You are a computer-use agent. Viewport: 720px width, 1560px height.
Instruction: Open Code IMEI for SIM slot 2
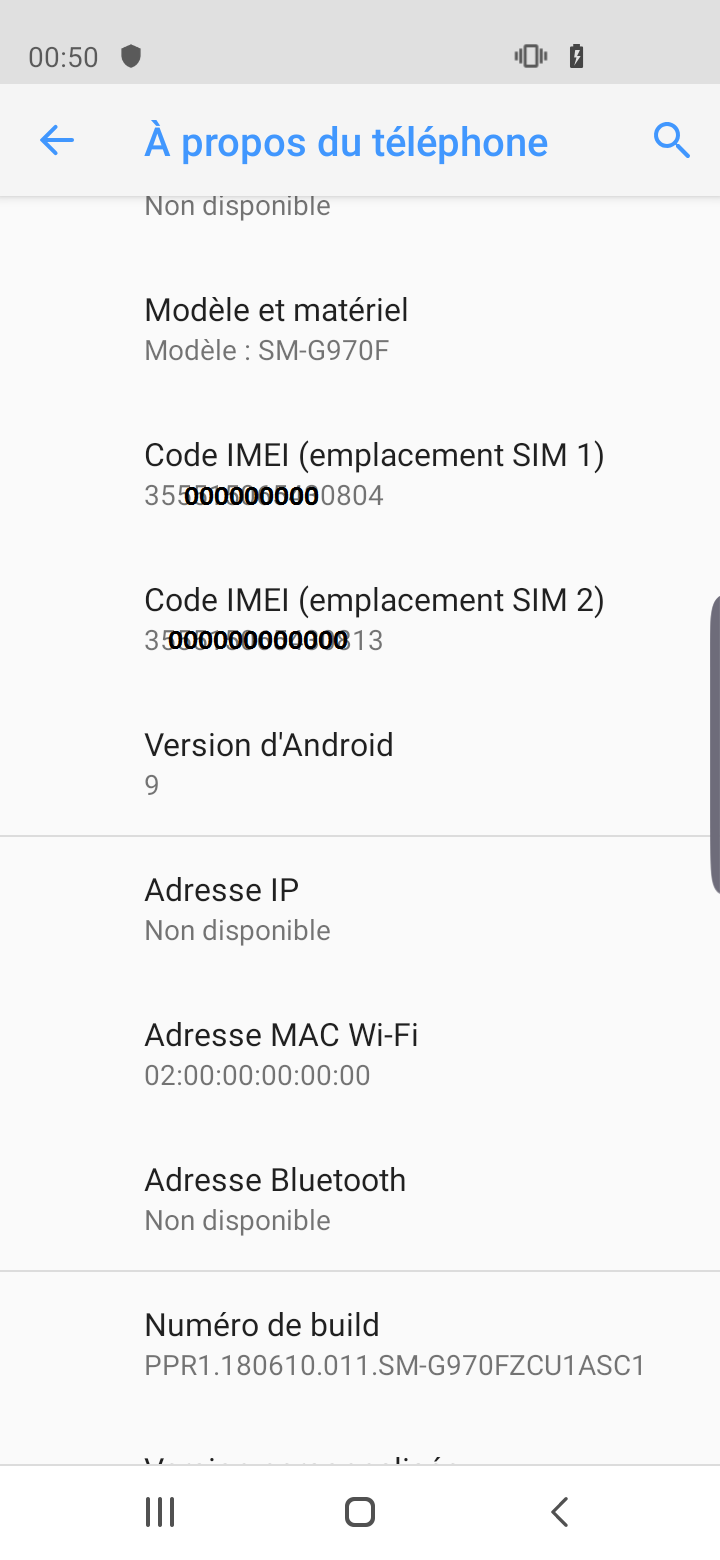pos(360,619)
